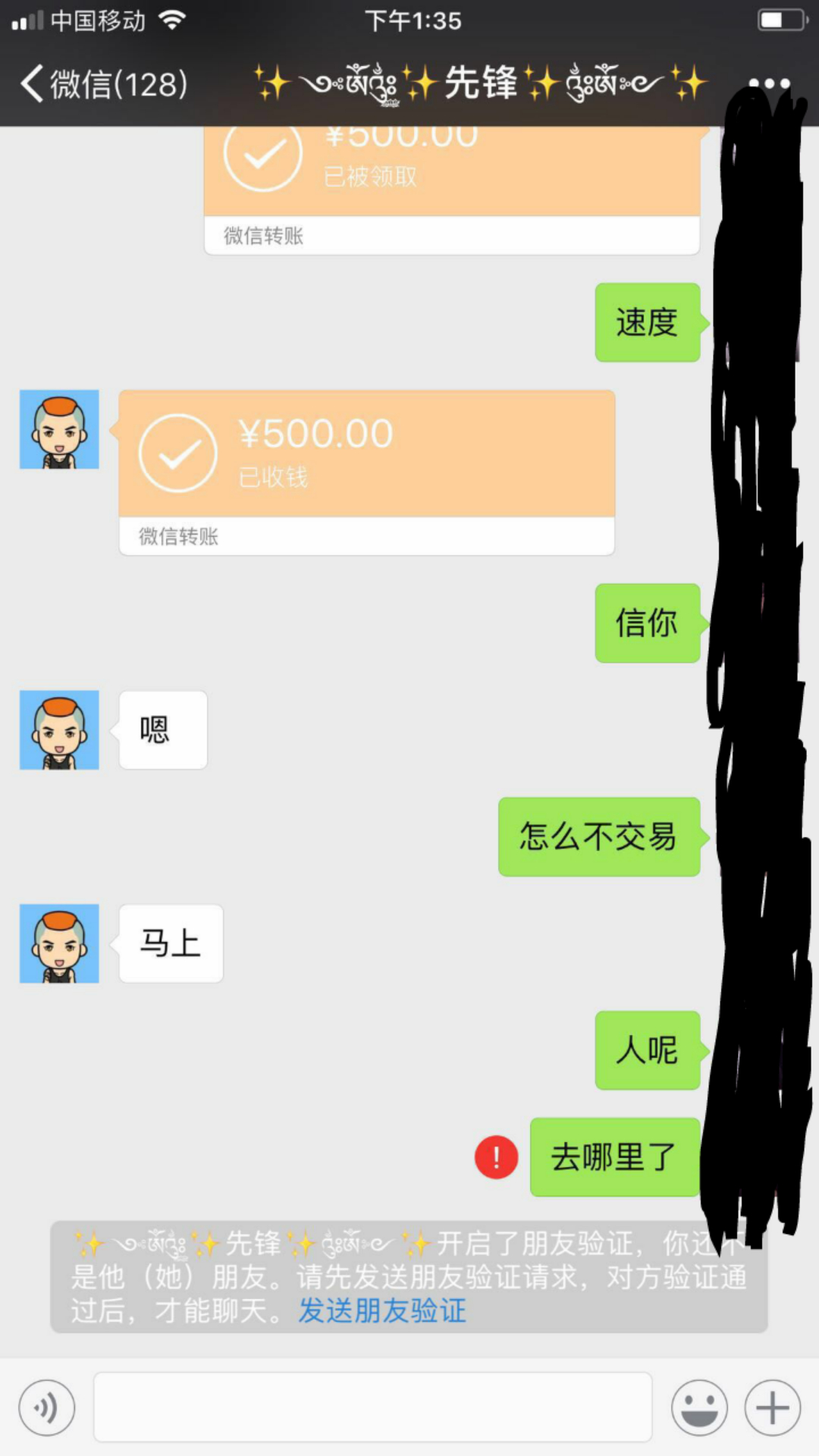Tap the contact's avatar beside the 马上 message
The image size is (819, 1456).
click(x=59, y=943)
